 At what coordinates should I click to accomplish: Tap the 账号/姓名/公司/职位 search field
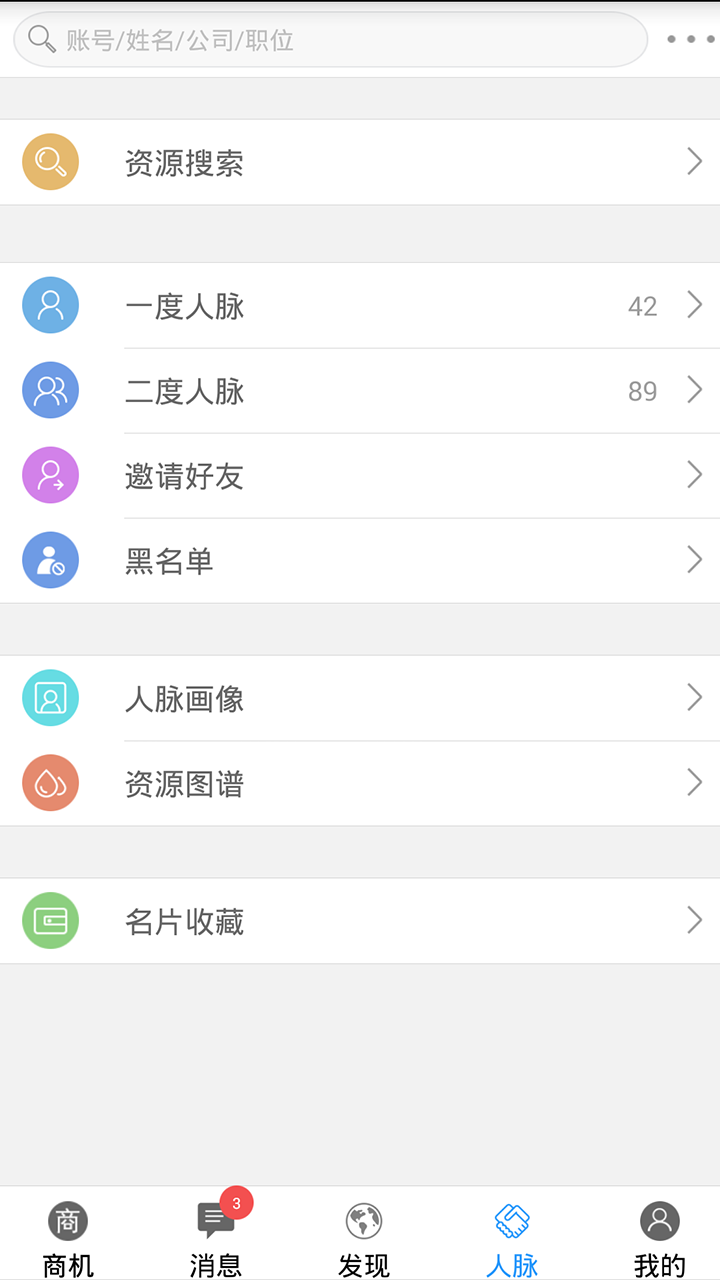pyautogui.click(x=330, y=40)
